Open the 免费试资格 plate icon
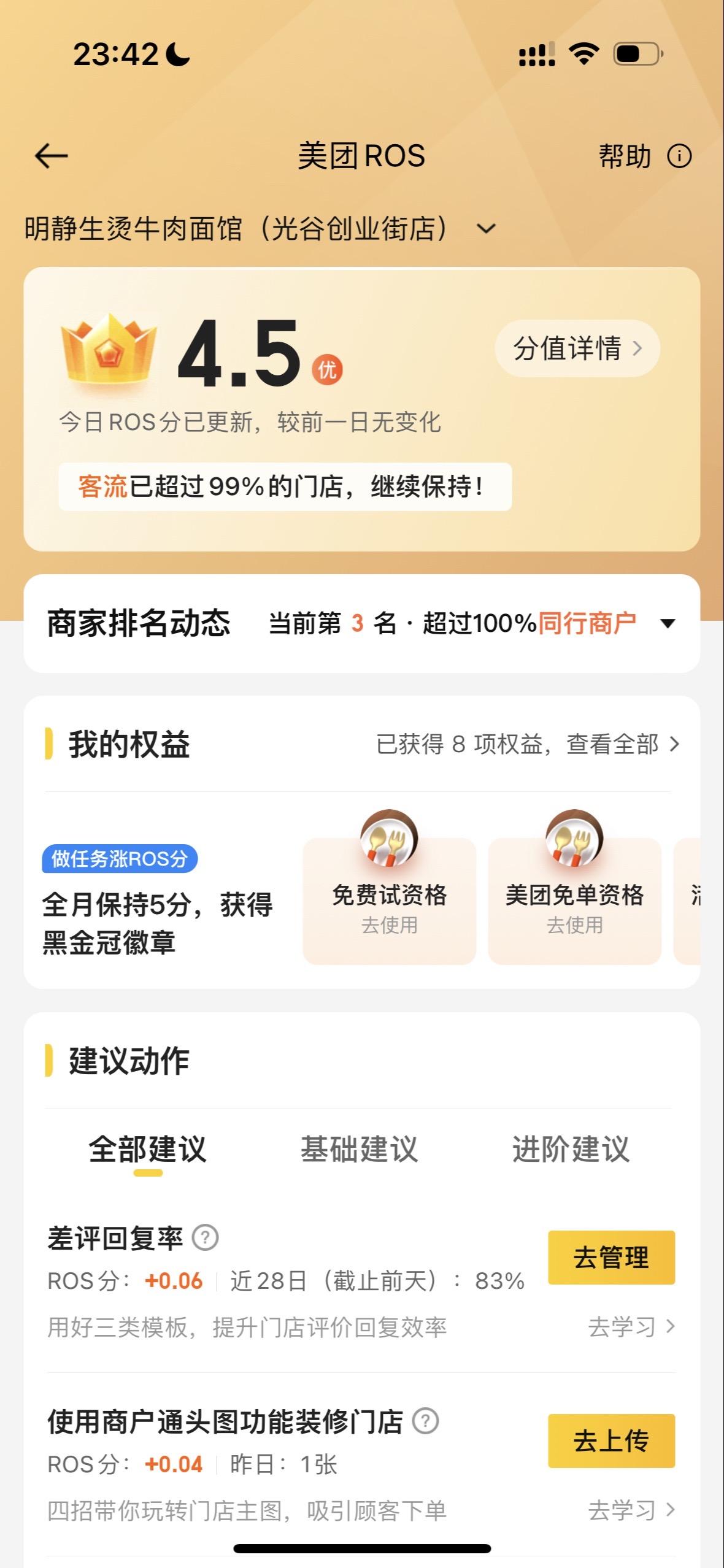Screen dimensions: 724x1568 click(x=388, y=836)
